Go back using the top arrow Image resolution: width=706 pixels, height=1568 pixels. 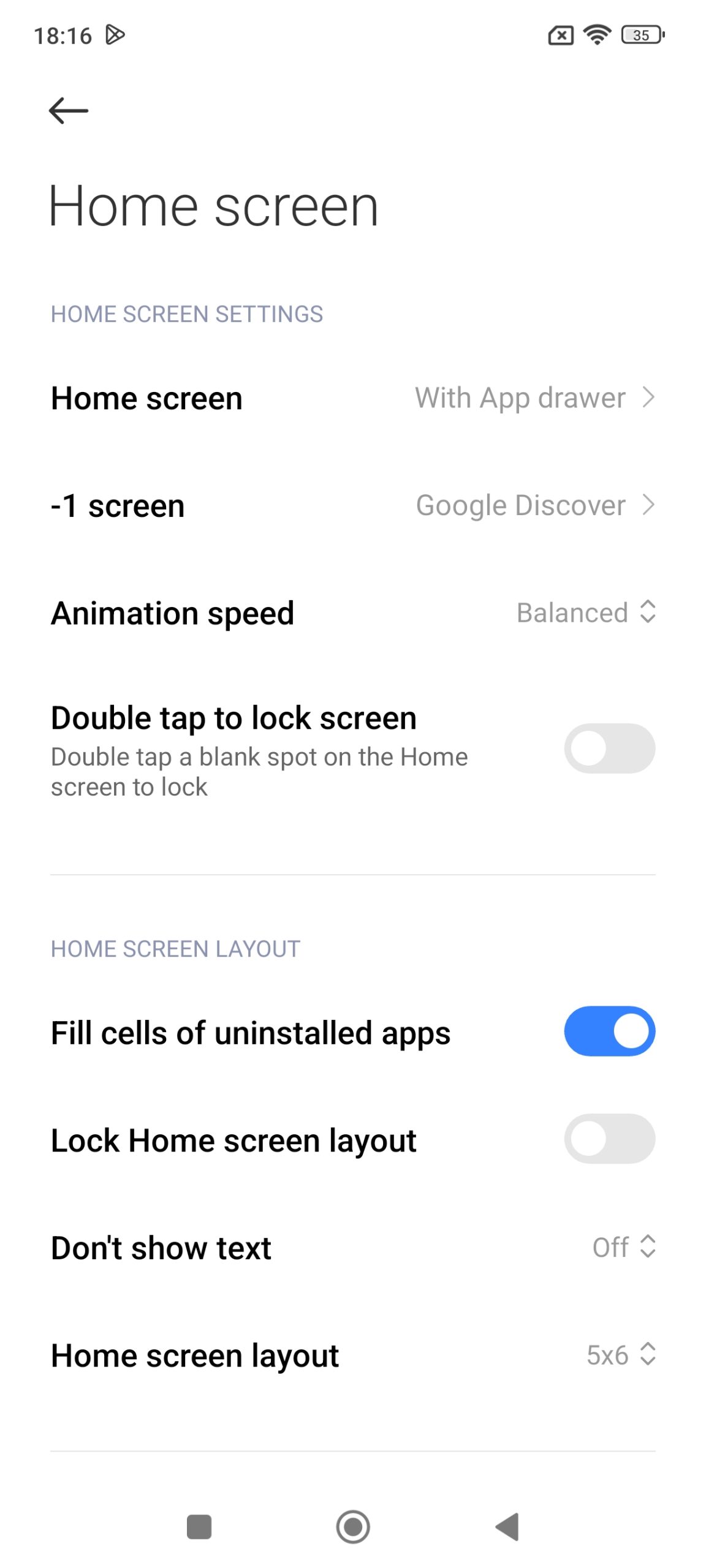[68, 111]
